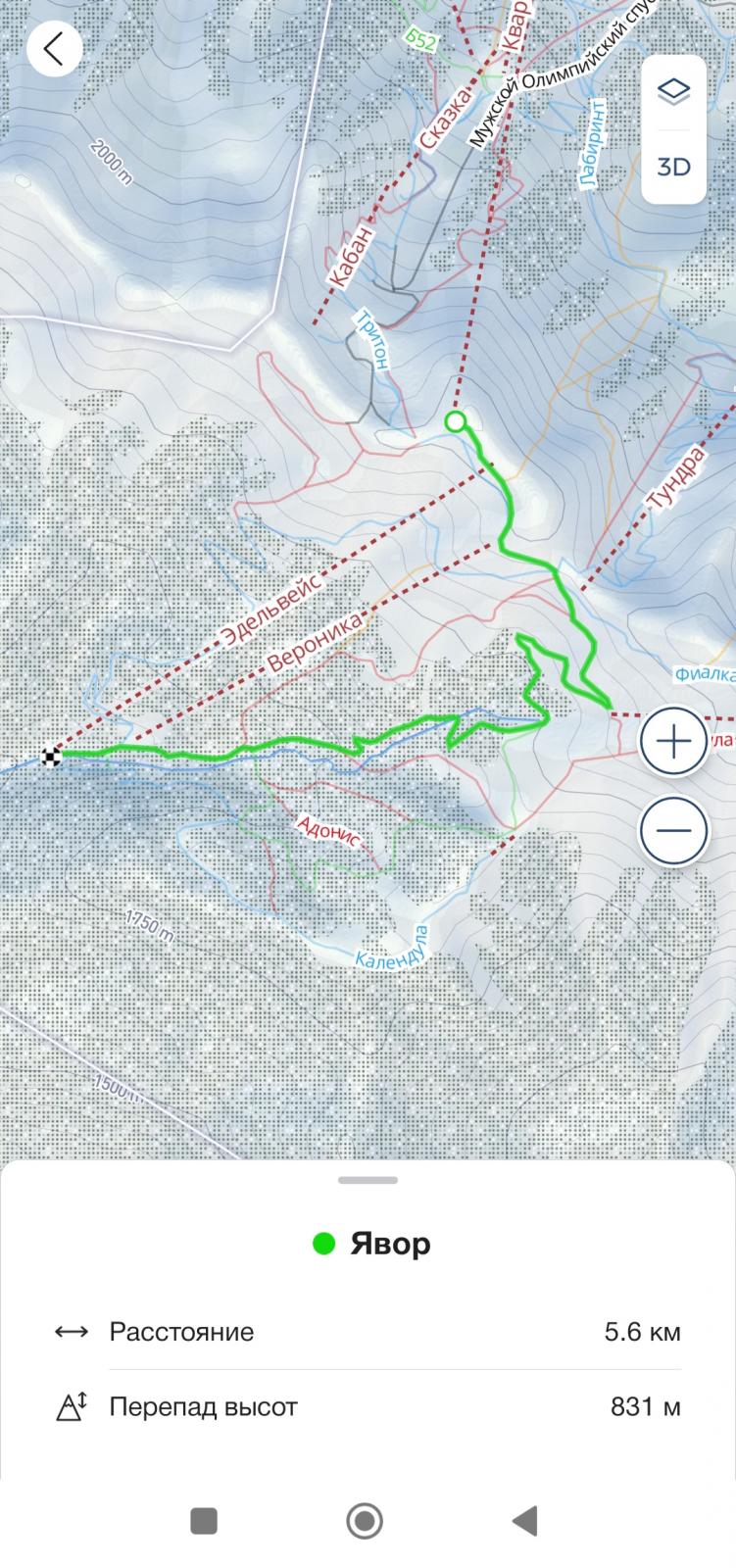
Task: Zoom in with the plus button
Action: [x=673, y=741]
